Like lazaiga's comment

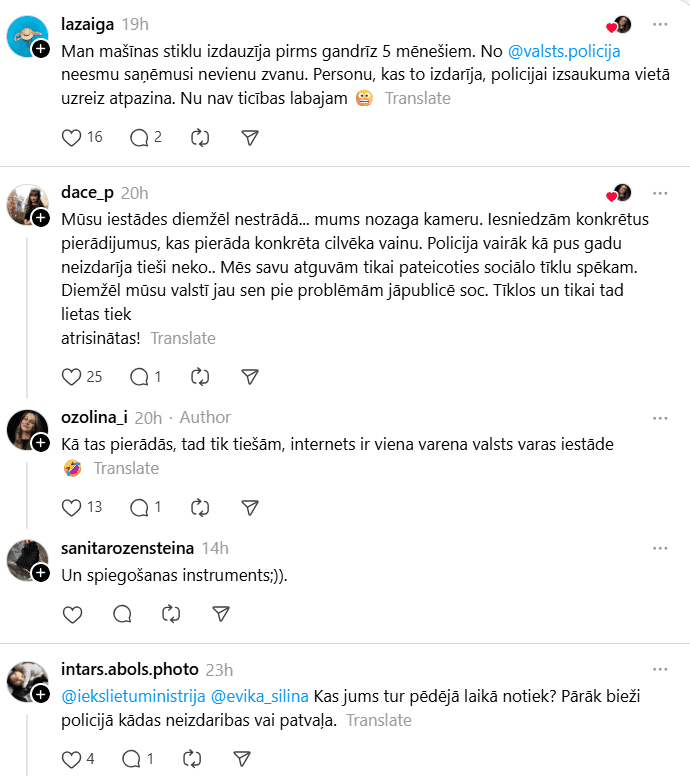(x=72, y=137)
